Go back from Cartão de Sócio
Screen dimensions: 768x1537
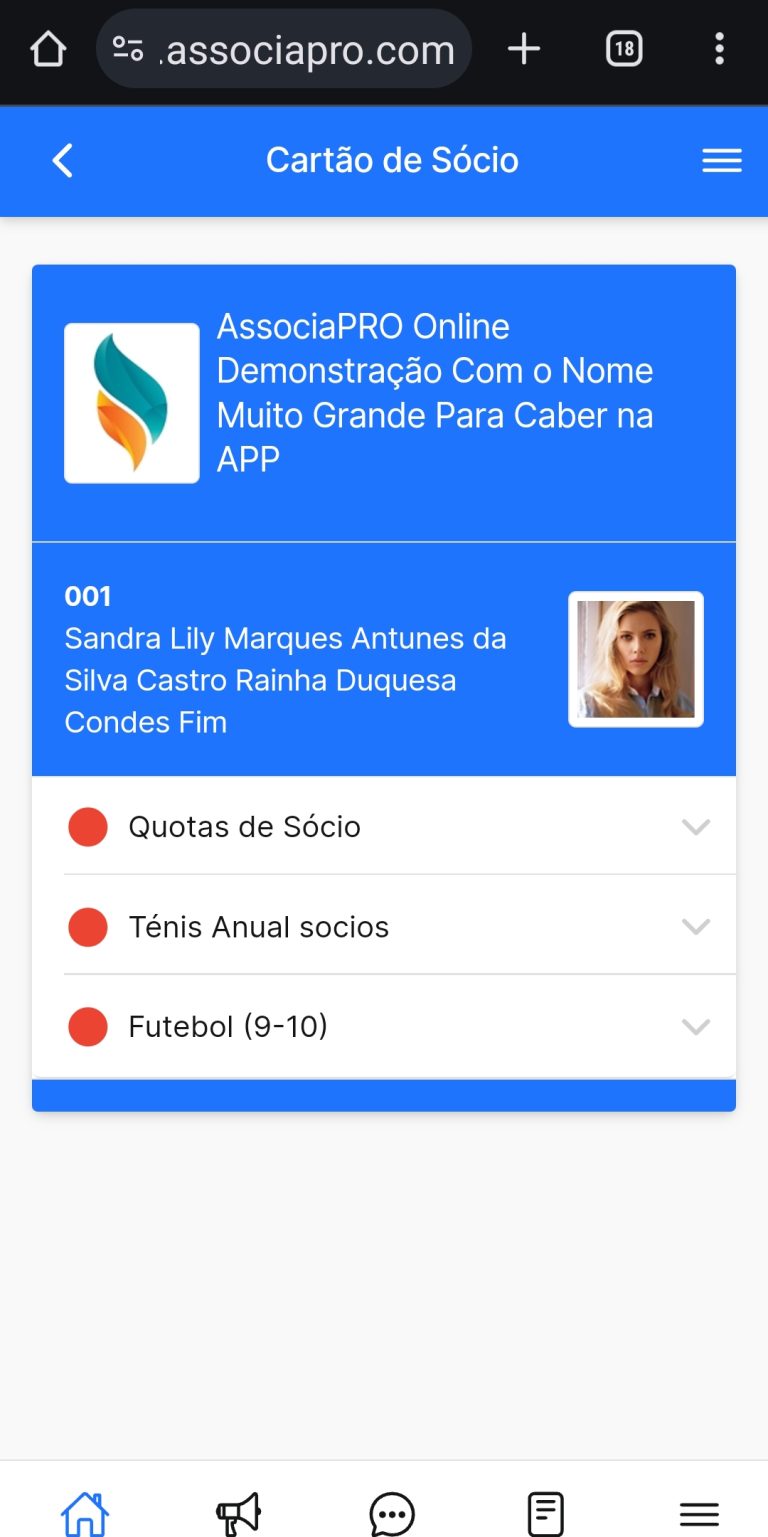[63, 160]
